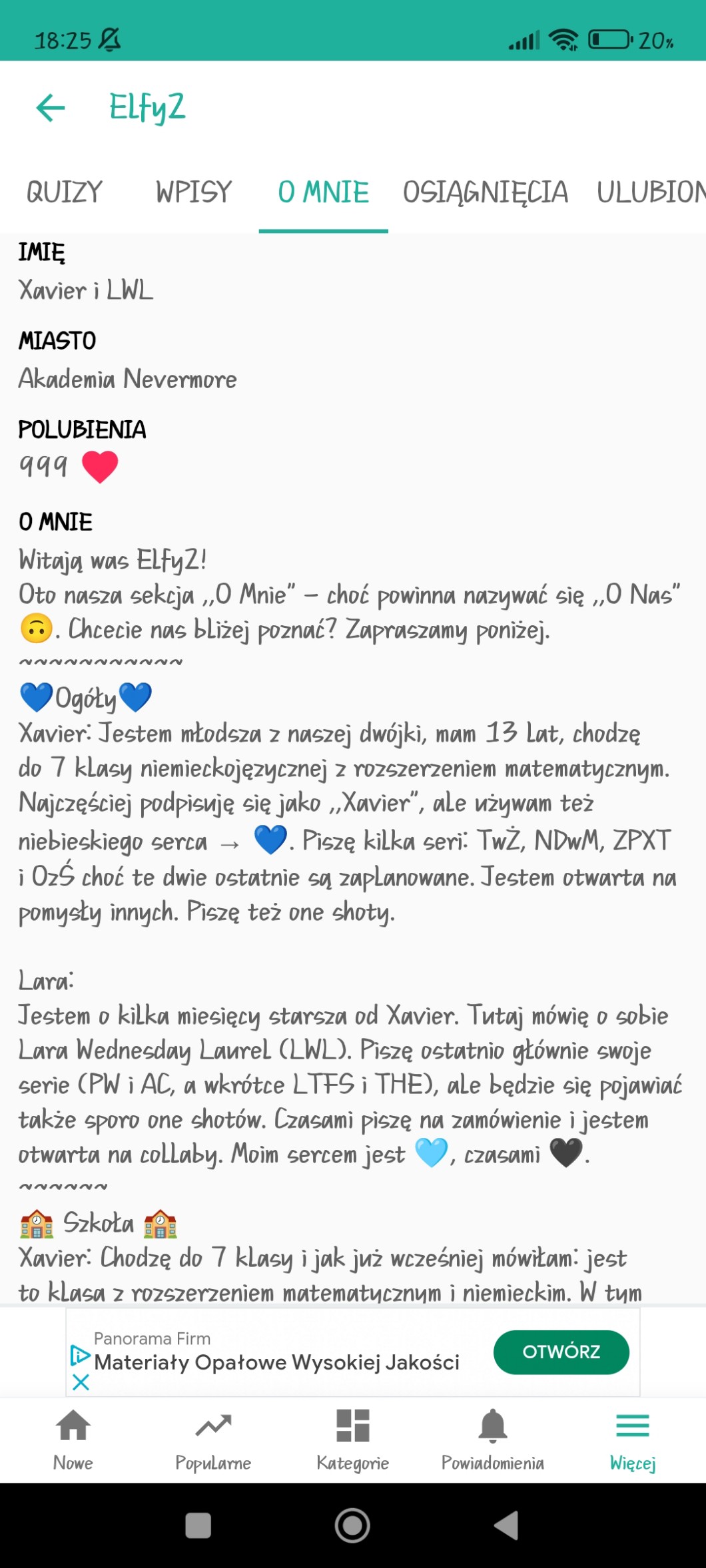Close the Panorama Firm advertisement
This screenshot has height=1568, width=706.
click(x=81, y=1382)
